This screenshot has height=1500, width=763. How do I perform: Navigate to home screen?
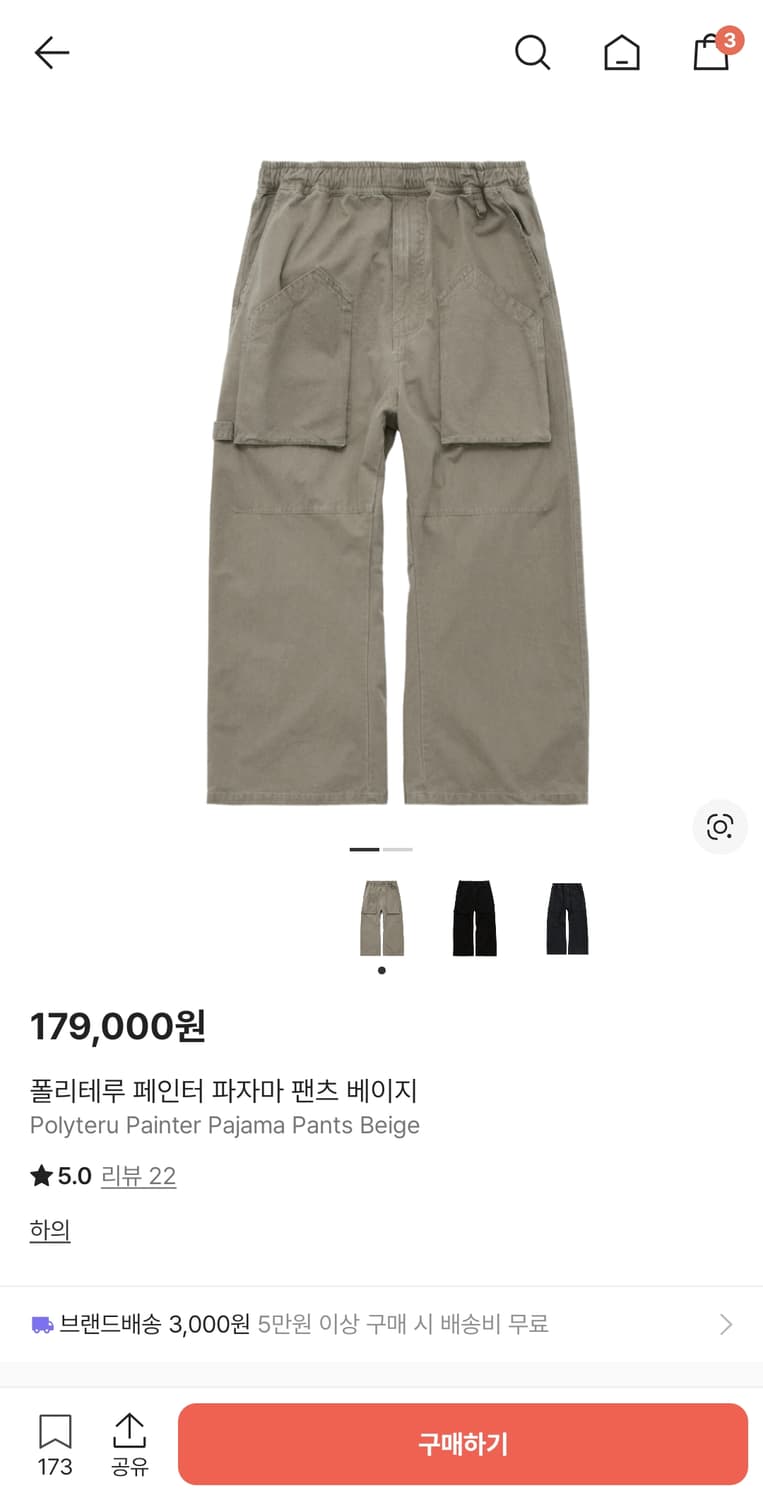pyautogui.click(x=622, y=53)
